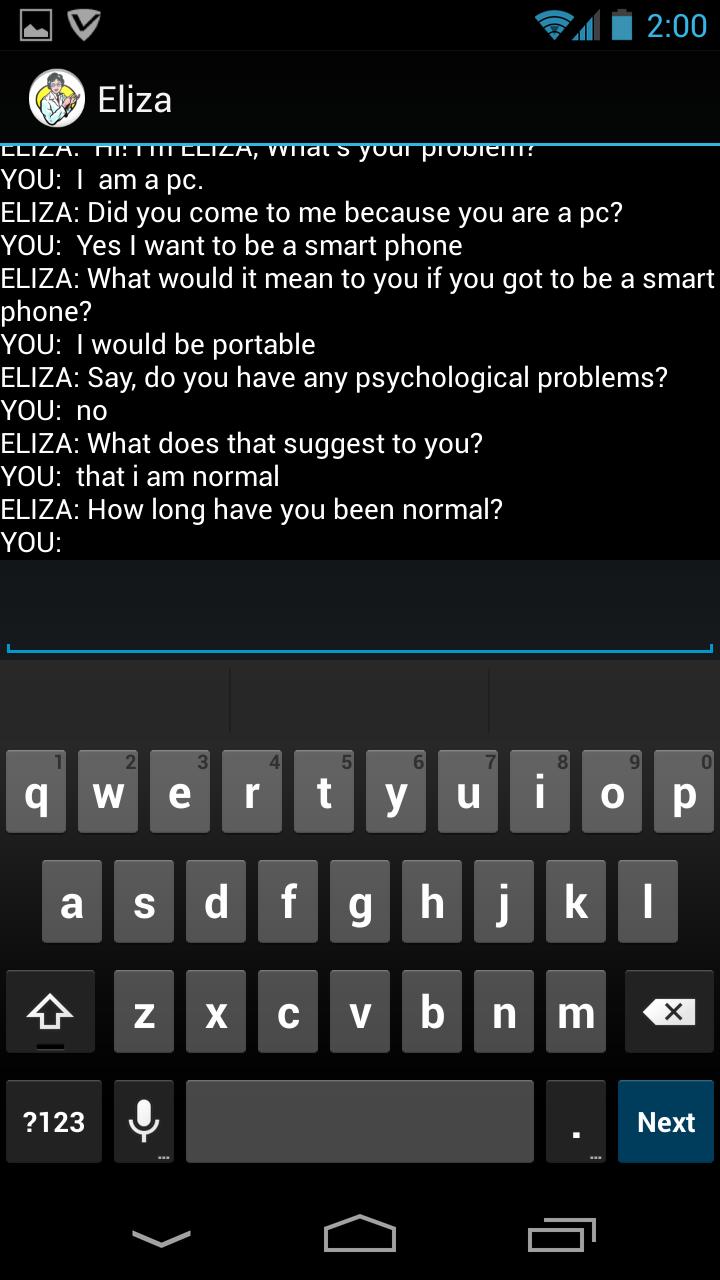Go to the home screen
Screen dimensions: 720x1280
360,1235
